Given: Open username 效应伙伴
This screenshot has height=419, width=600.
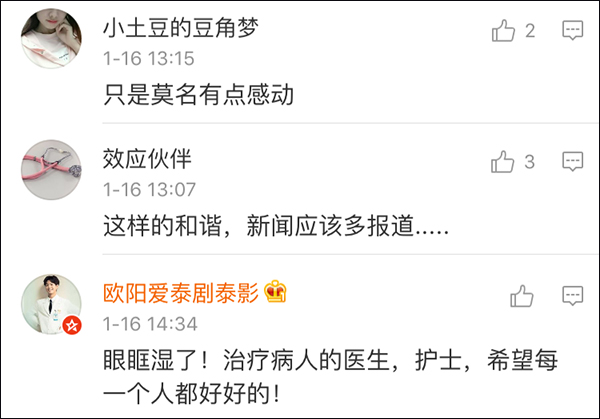Looking at the screenshot, I should 147,160.
